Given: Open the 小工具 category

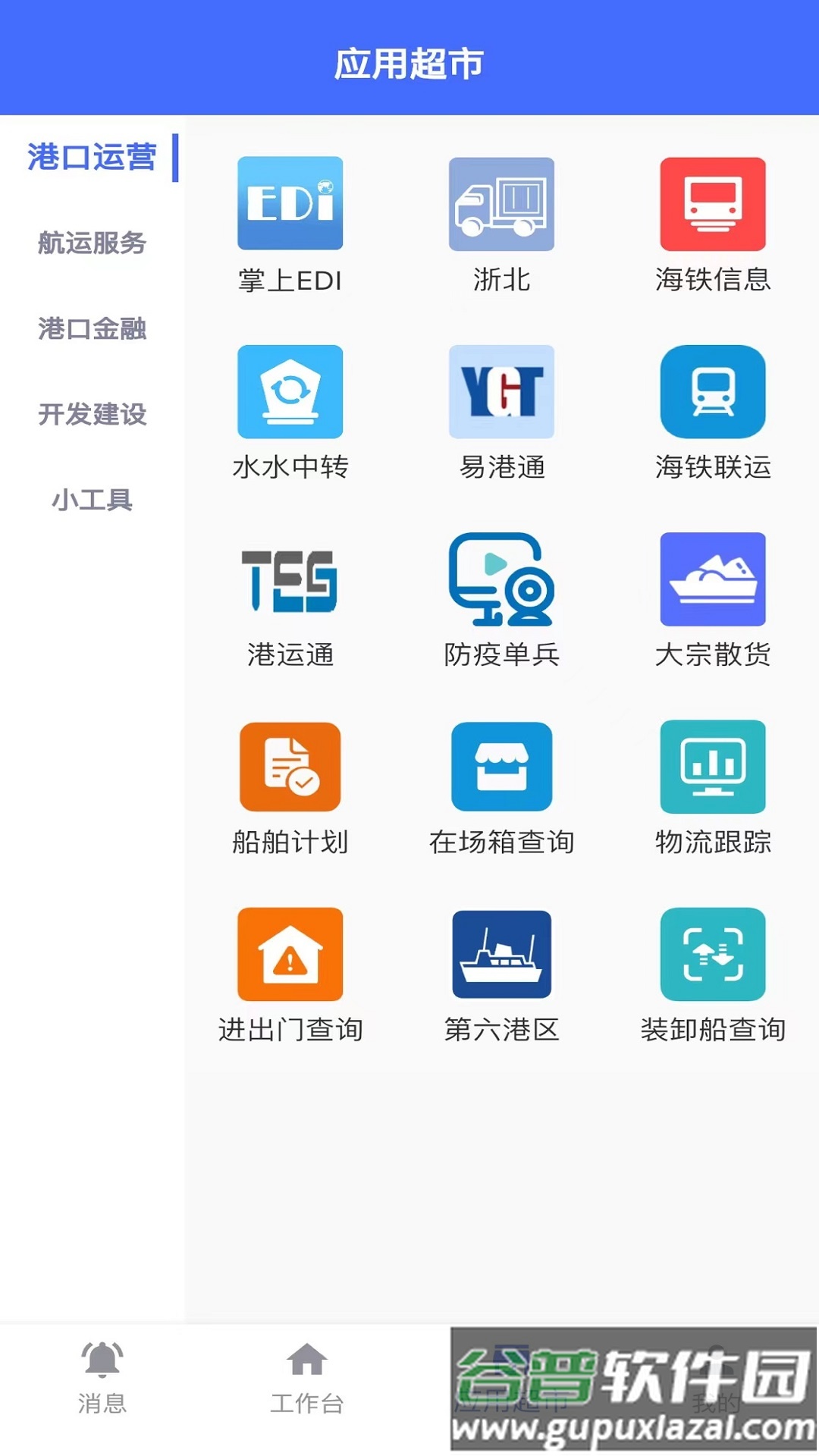Looking at the screenshot, I should (x=91, y=500).
